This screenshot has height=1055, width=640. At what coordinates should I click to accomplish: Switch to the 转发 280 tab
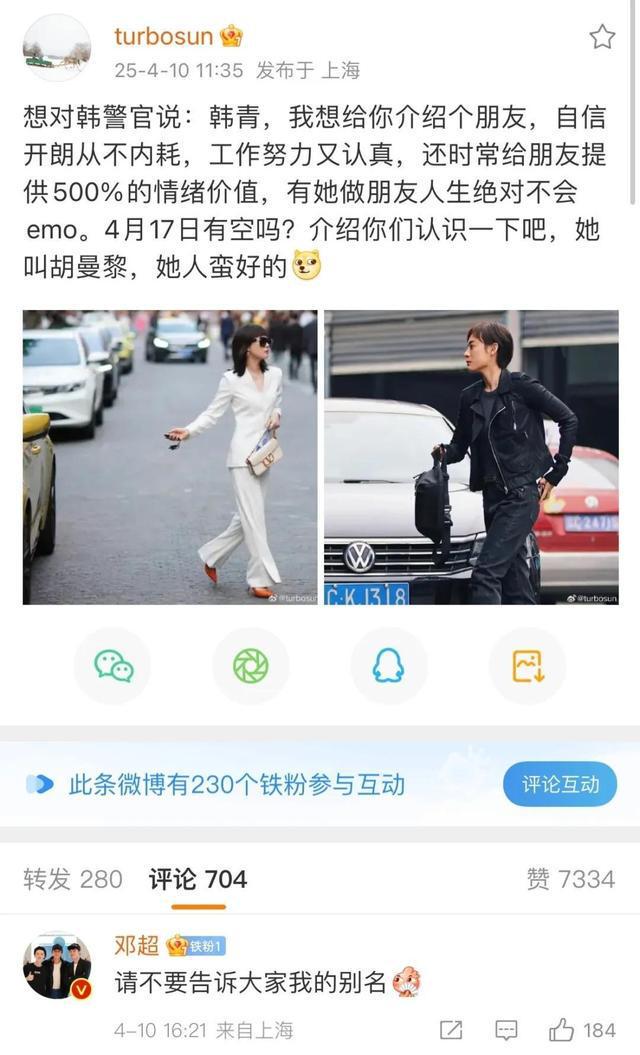[73, 879]
